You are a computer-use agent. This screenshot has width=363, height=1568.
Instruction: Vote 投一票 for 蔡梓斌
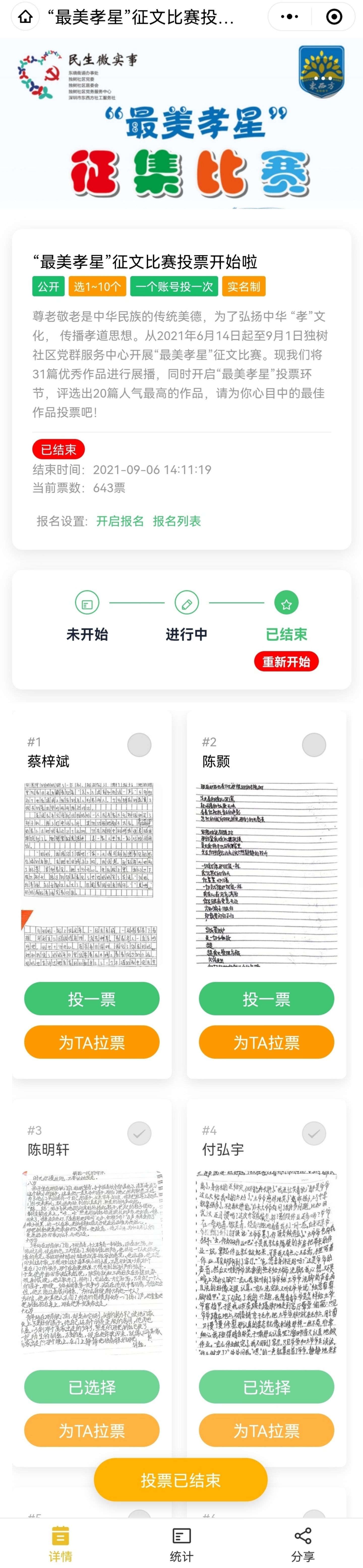click(91, 999)
